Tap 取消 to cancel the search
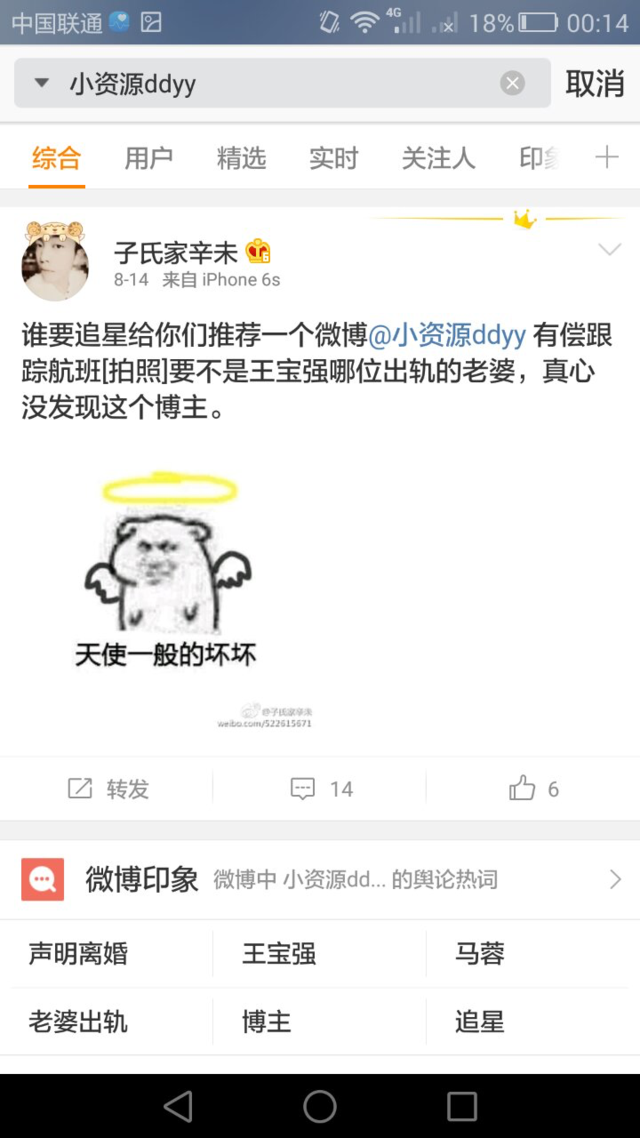This screenshot has width=640, height=1138. pyautogui.click(x=595, y=83)
